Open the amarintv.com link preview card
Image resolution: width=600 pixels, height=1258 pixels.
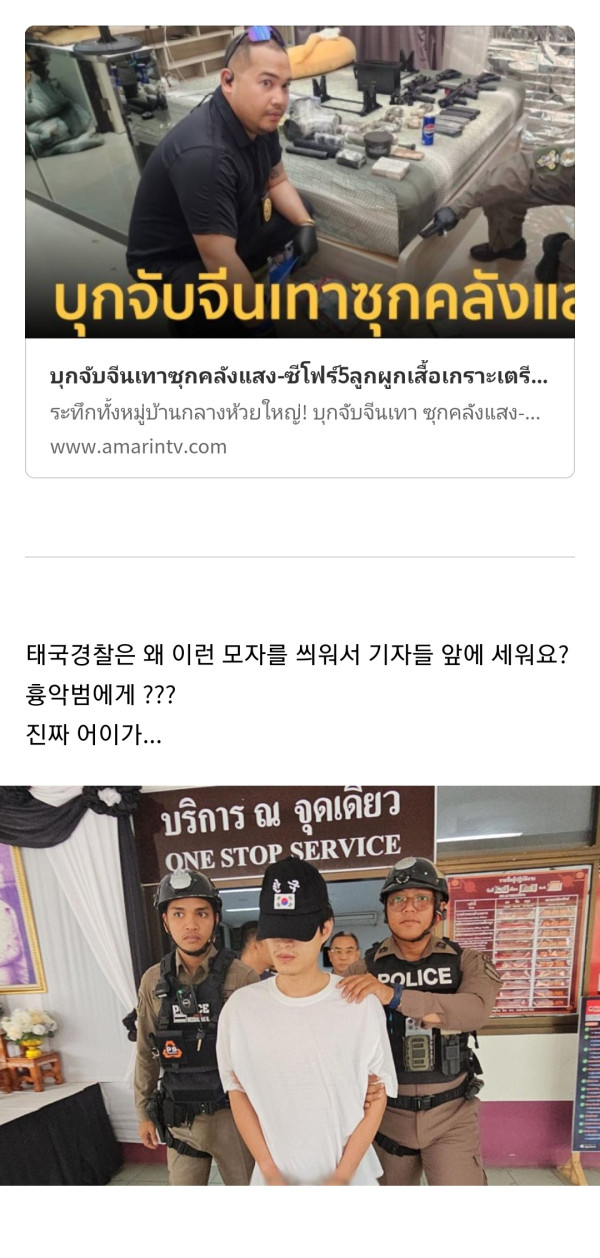[300, 252]
